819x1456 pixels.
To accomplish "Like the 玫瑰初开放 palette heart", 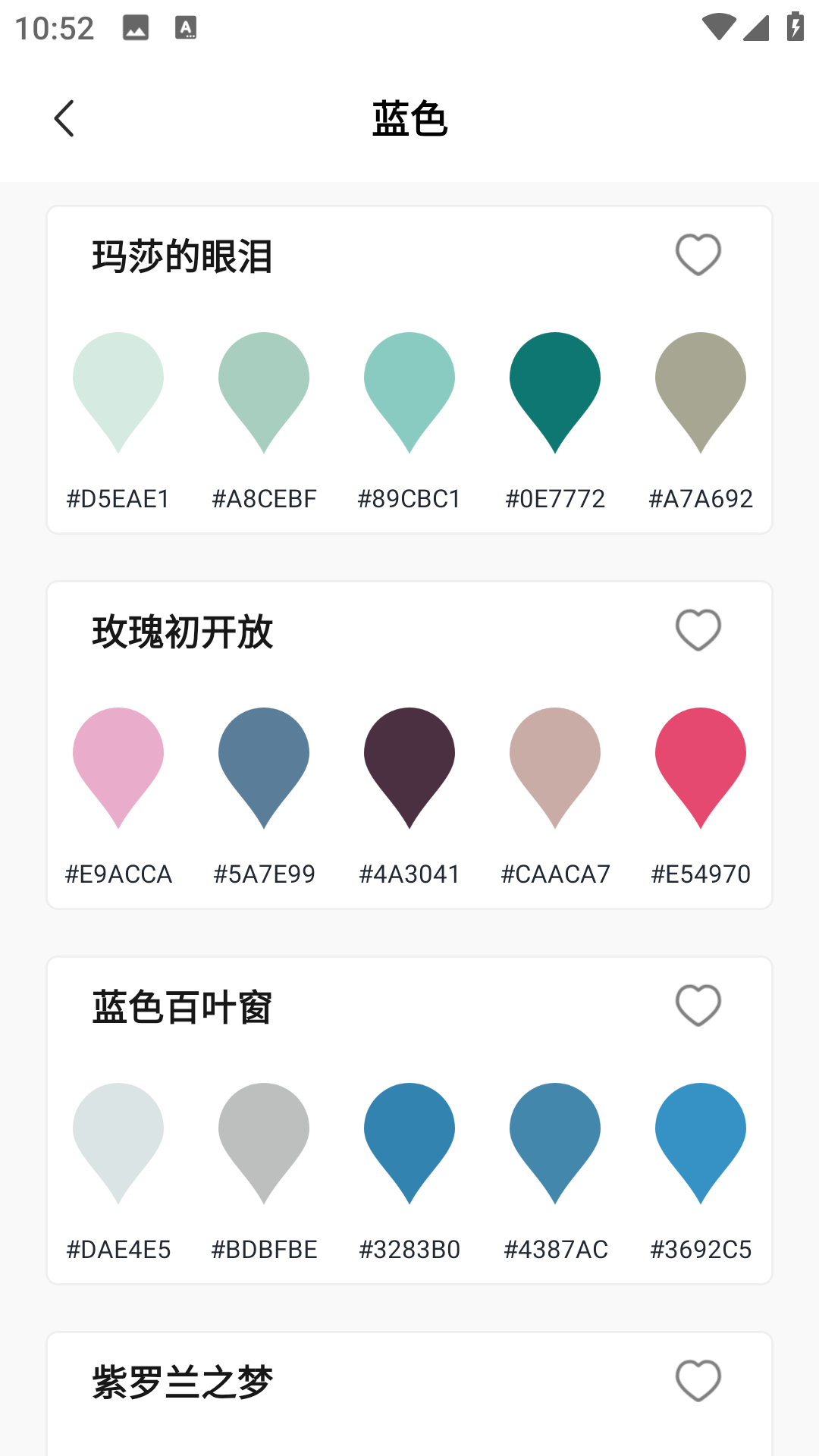I will point(698,629).
